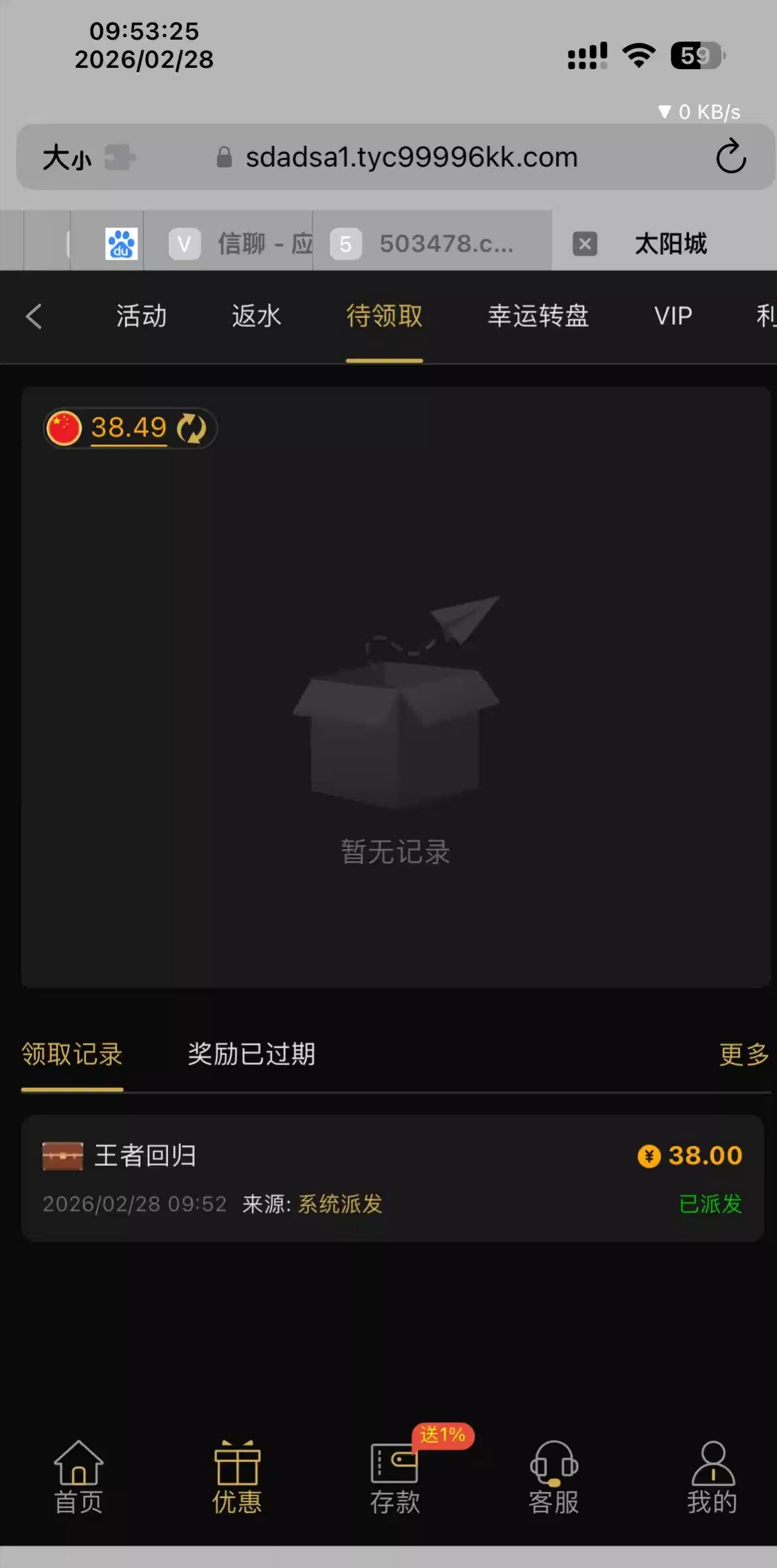Go to 首页 in bottom navigation
Viewport: 777px width, 1568px height.
(x=79, y=1478)
